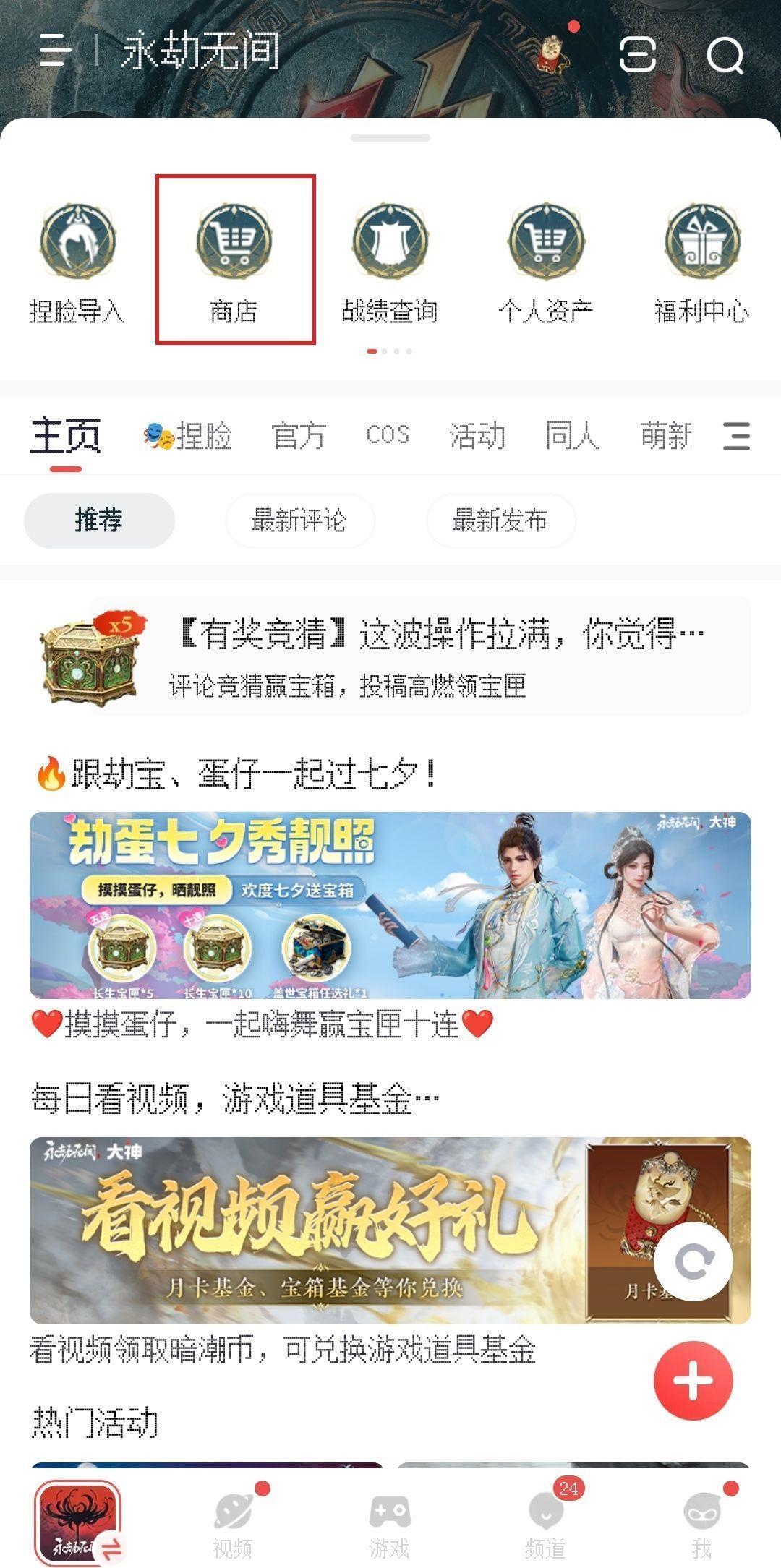This screenshot has width=781, height=1568.
Task: Tap the scan icon in top bar
Action: tap(638, 54)
